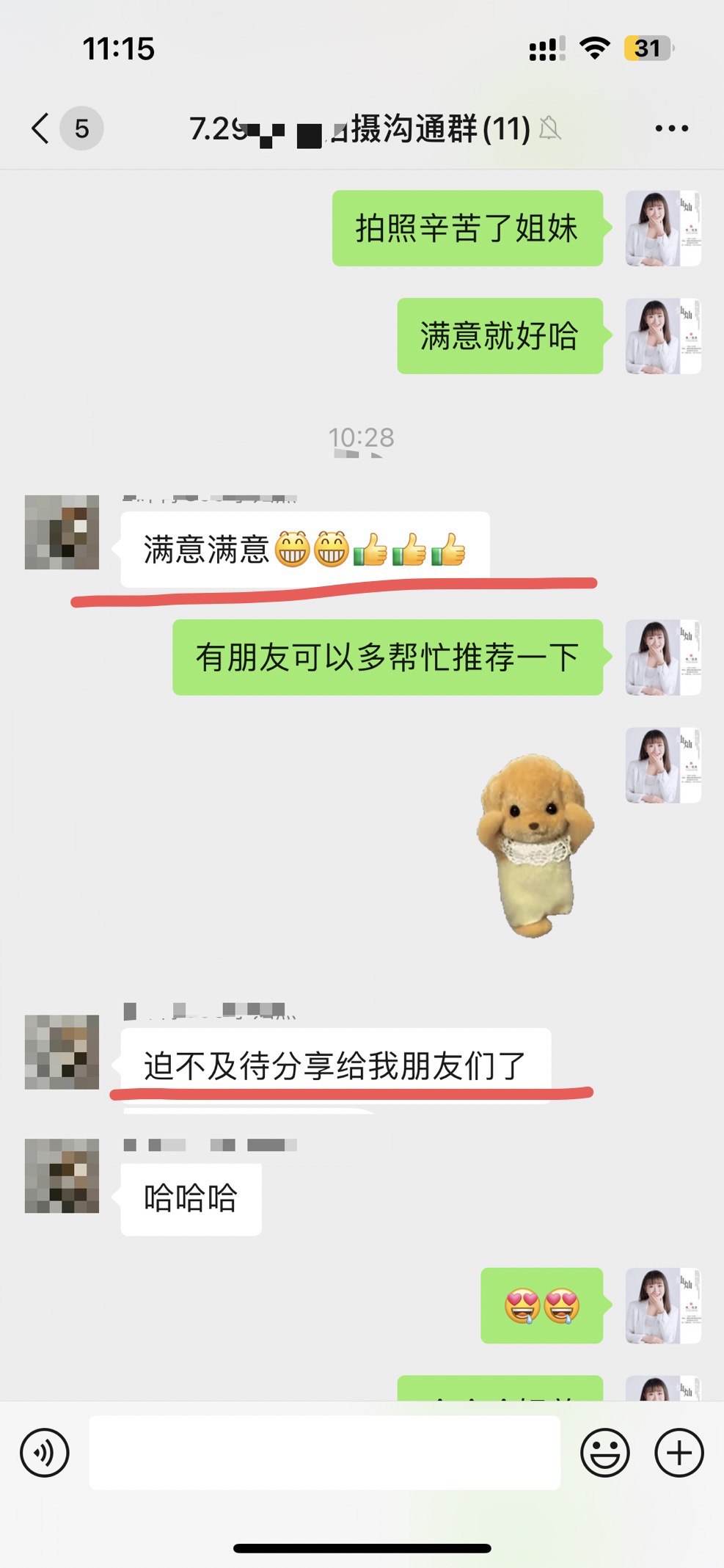Switch to voice message input
Viewport: 724px width, 1568px height.
coord(45,1452)
